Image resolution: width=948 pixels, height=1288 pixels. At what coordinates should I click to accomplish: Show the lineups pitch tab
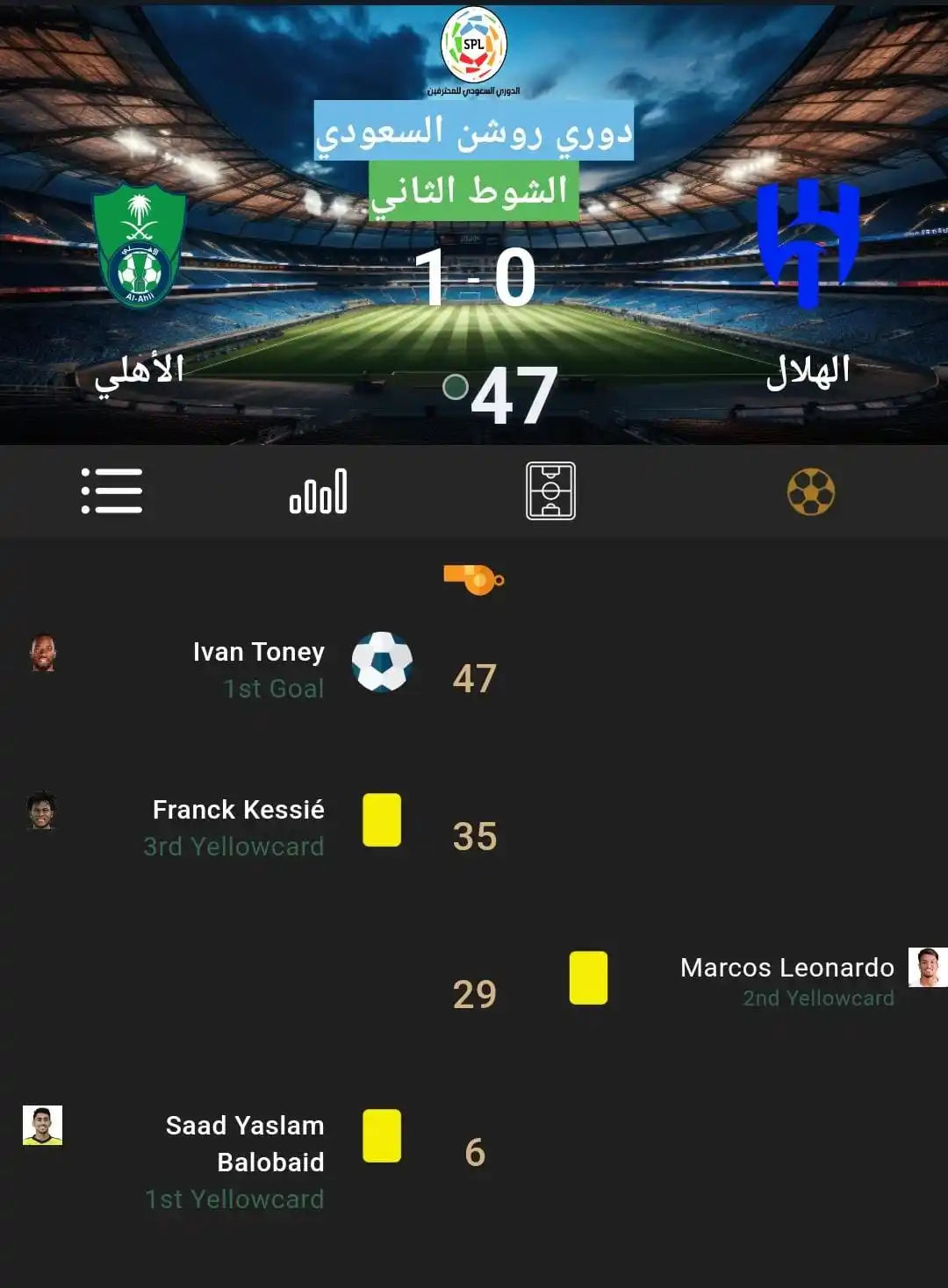(x=550, y=490)
